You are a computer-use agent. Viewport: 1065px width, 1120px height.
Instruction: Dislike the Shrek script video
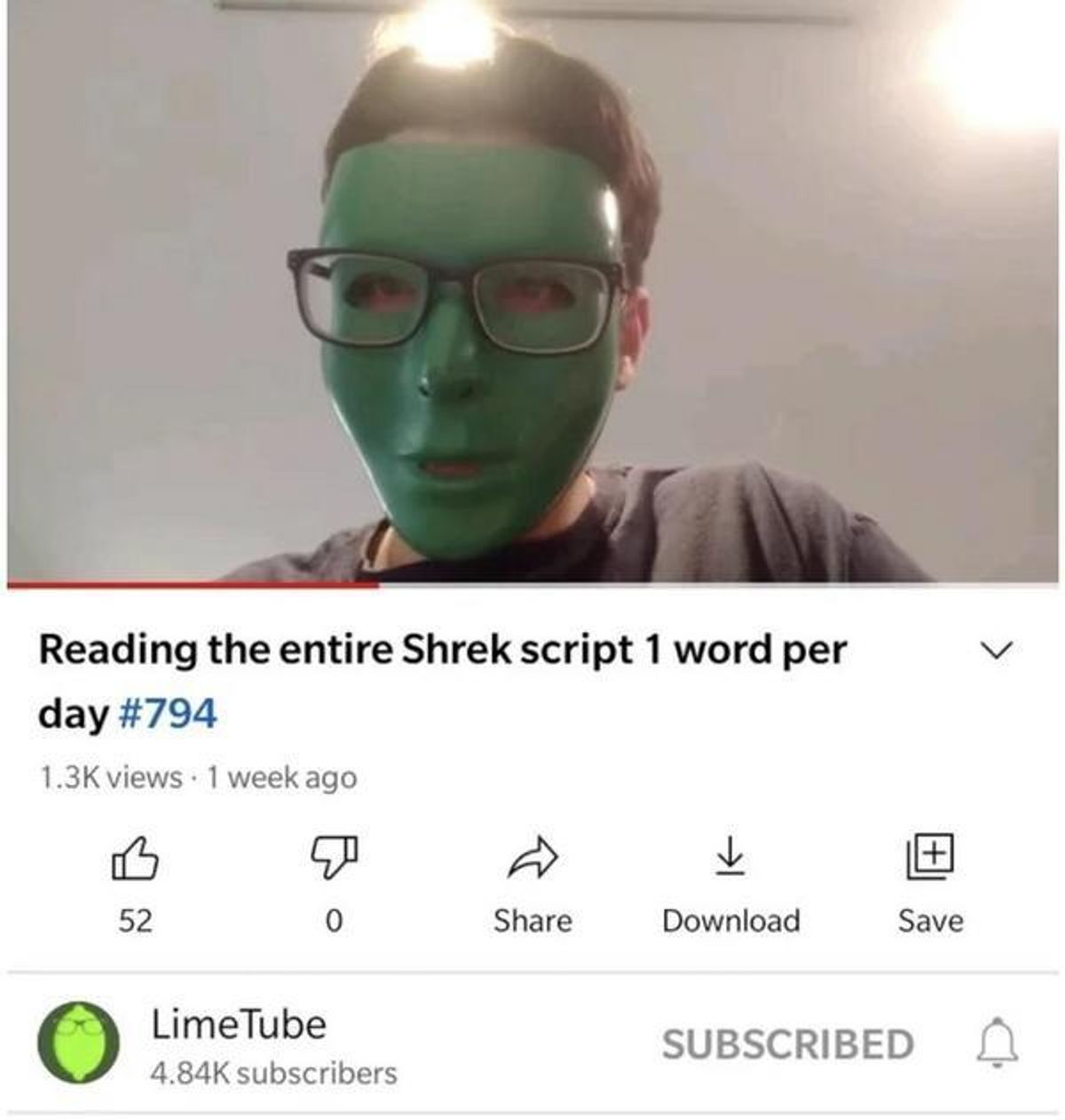(334, 861)
